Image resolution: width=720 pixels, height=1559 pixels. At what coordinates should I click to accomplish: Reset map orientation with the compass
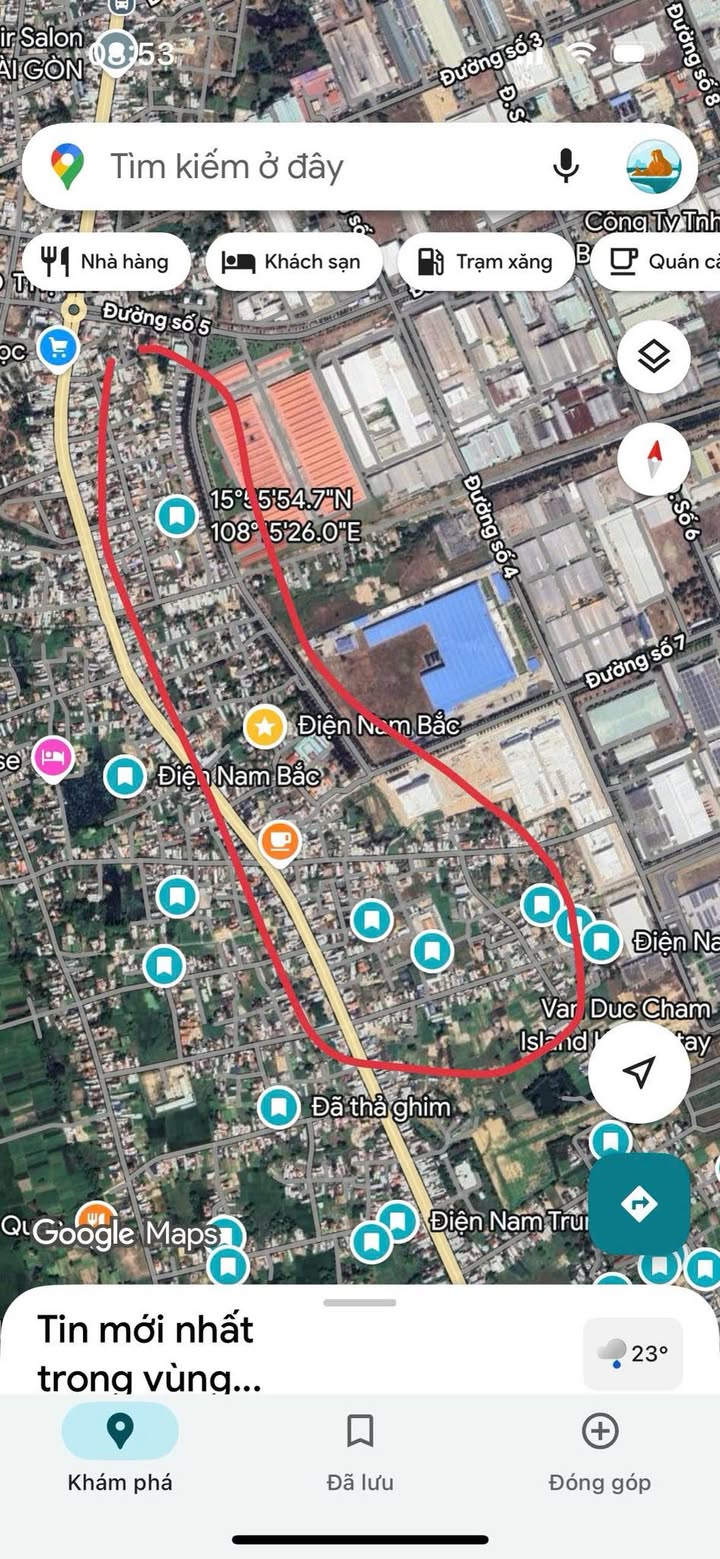[x=653, y=460]
